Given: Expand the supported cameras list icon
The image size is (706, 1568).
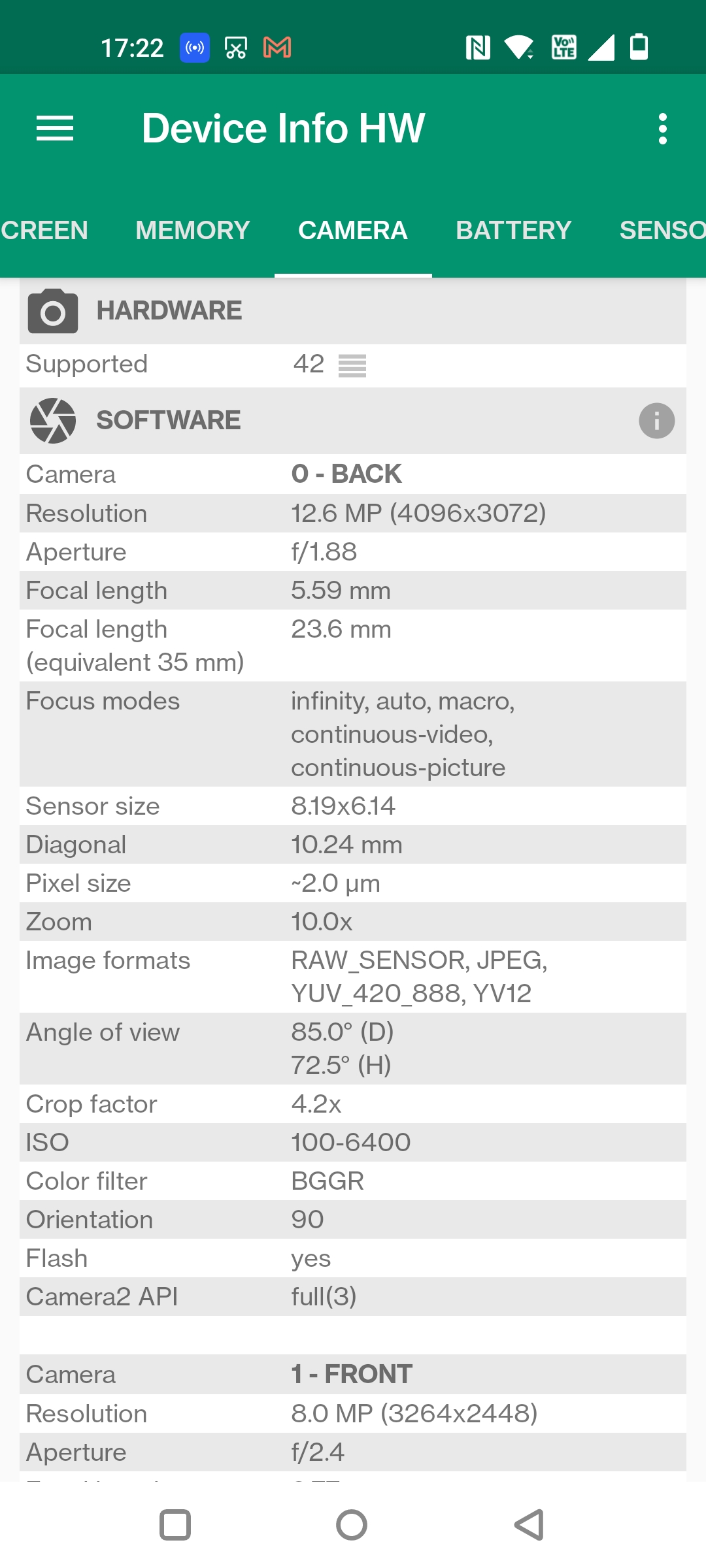Looking at the screenshot, I should 352,366.
